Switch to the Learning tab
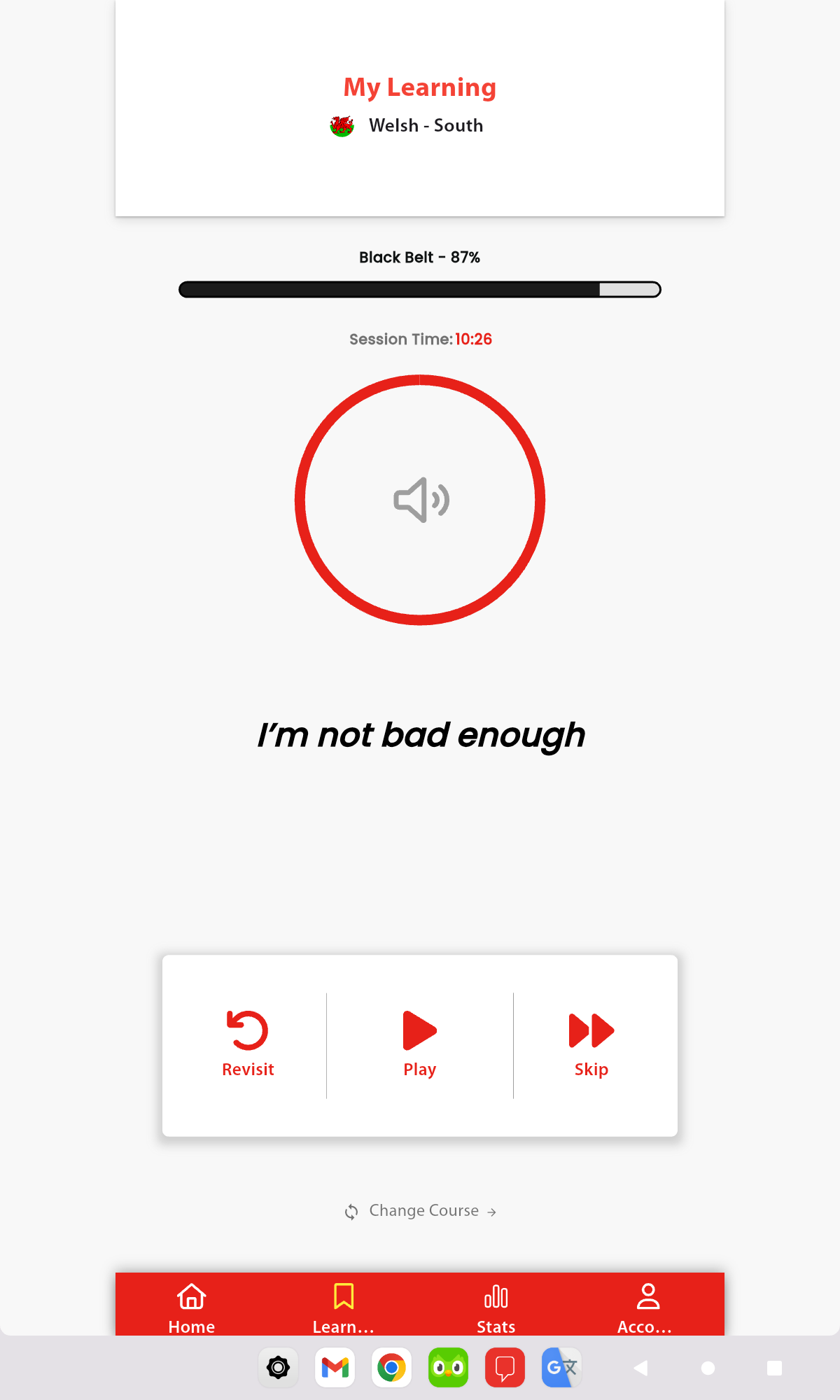Image resolution: width=840 pixels, height=1400 pixels. [x=344, y=1308]
